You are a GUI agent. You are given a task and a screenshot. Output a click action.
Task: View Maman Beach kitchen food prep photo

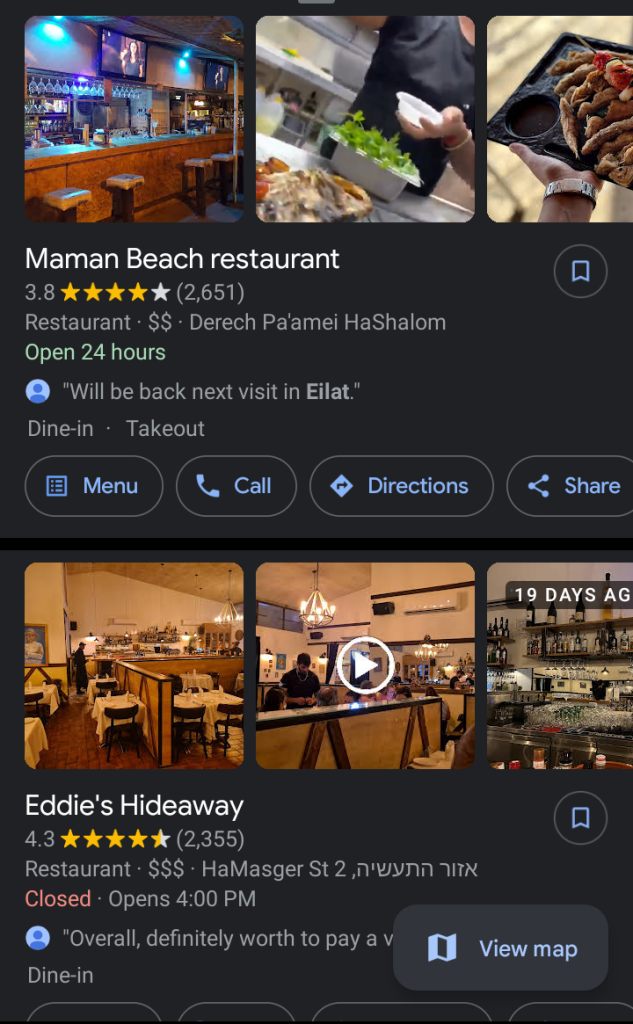[x=365, y=119]
